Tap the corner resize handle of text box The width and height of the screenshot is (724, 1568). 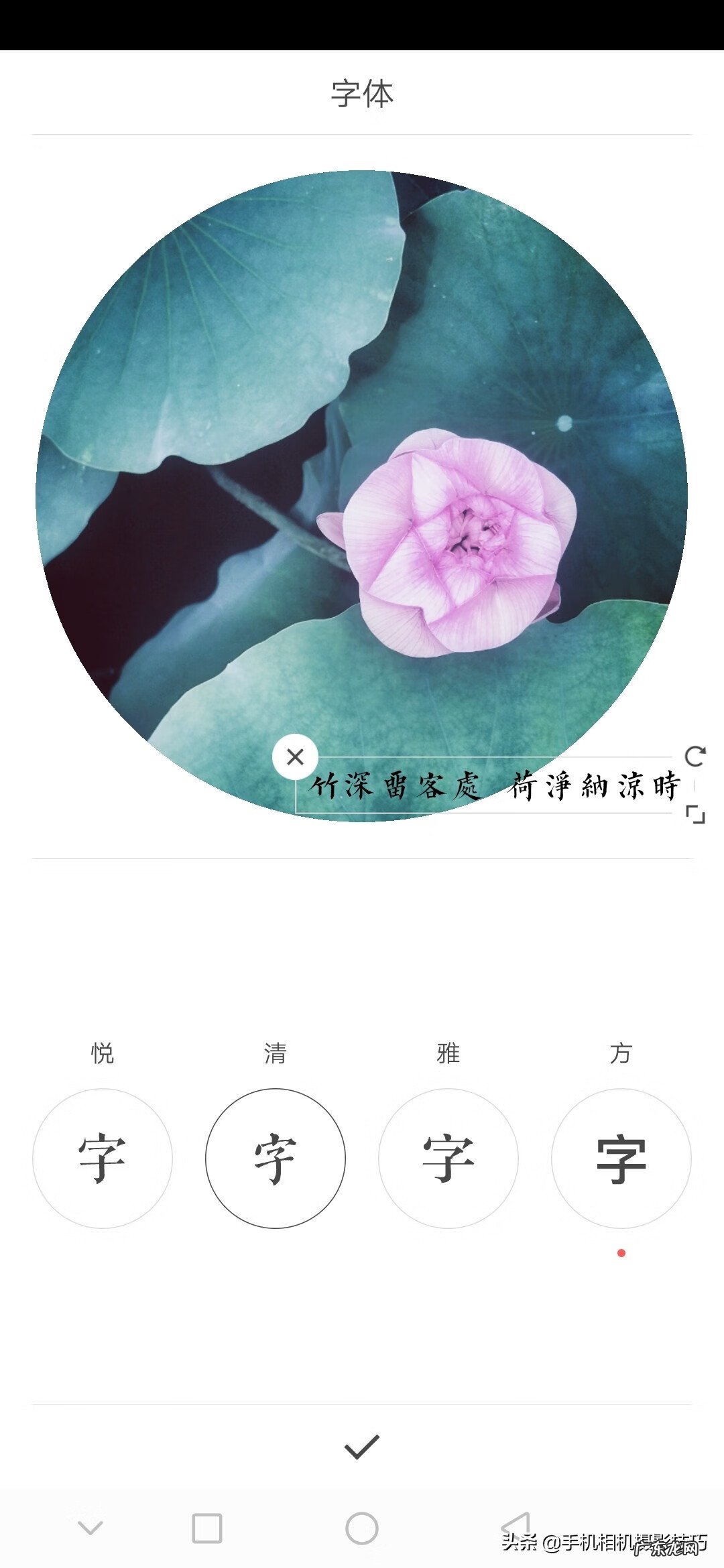tap(695, 814)
